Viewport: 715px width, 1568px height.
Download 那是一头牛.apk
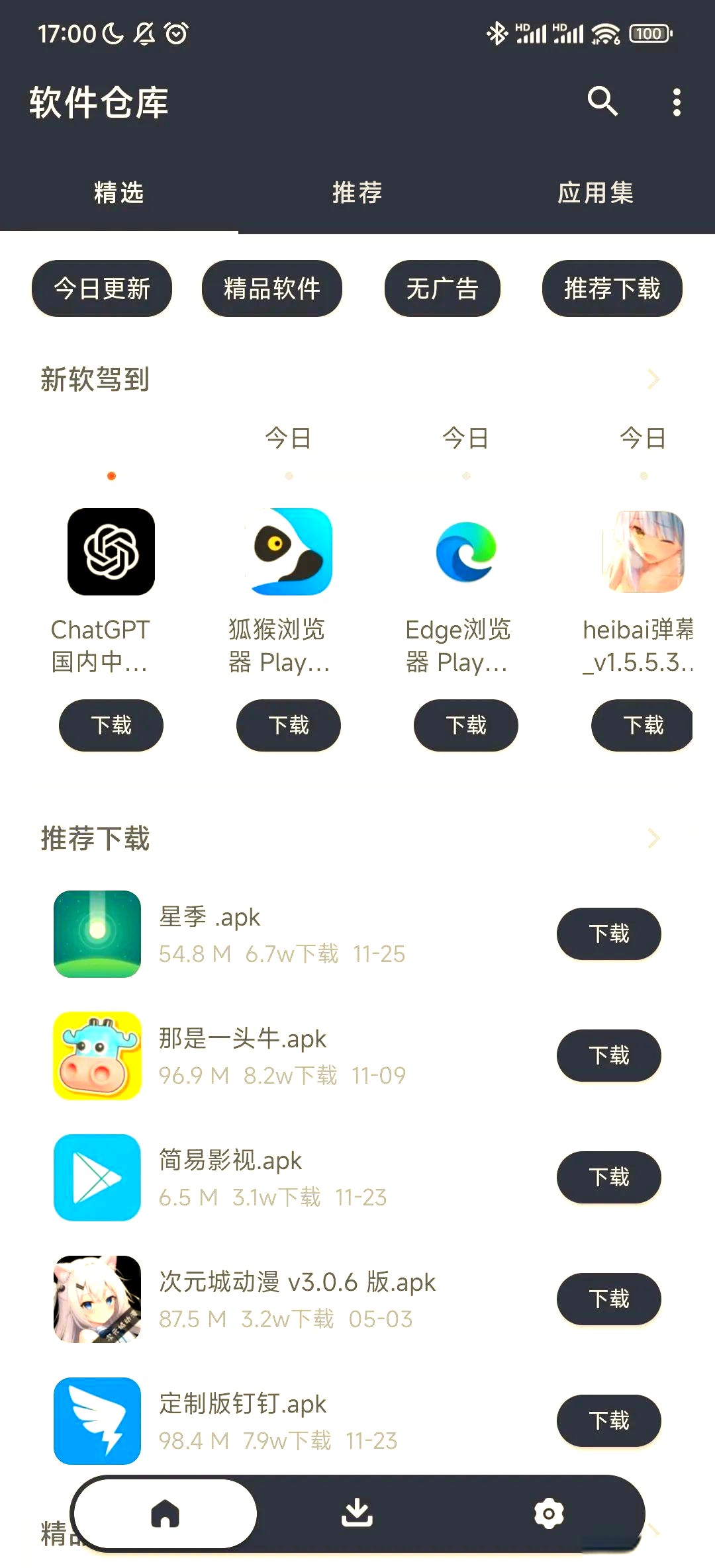coord(609,1055)
